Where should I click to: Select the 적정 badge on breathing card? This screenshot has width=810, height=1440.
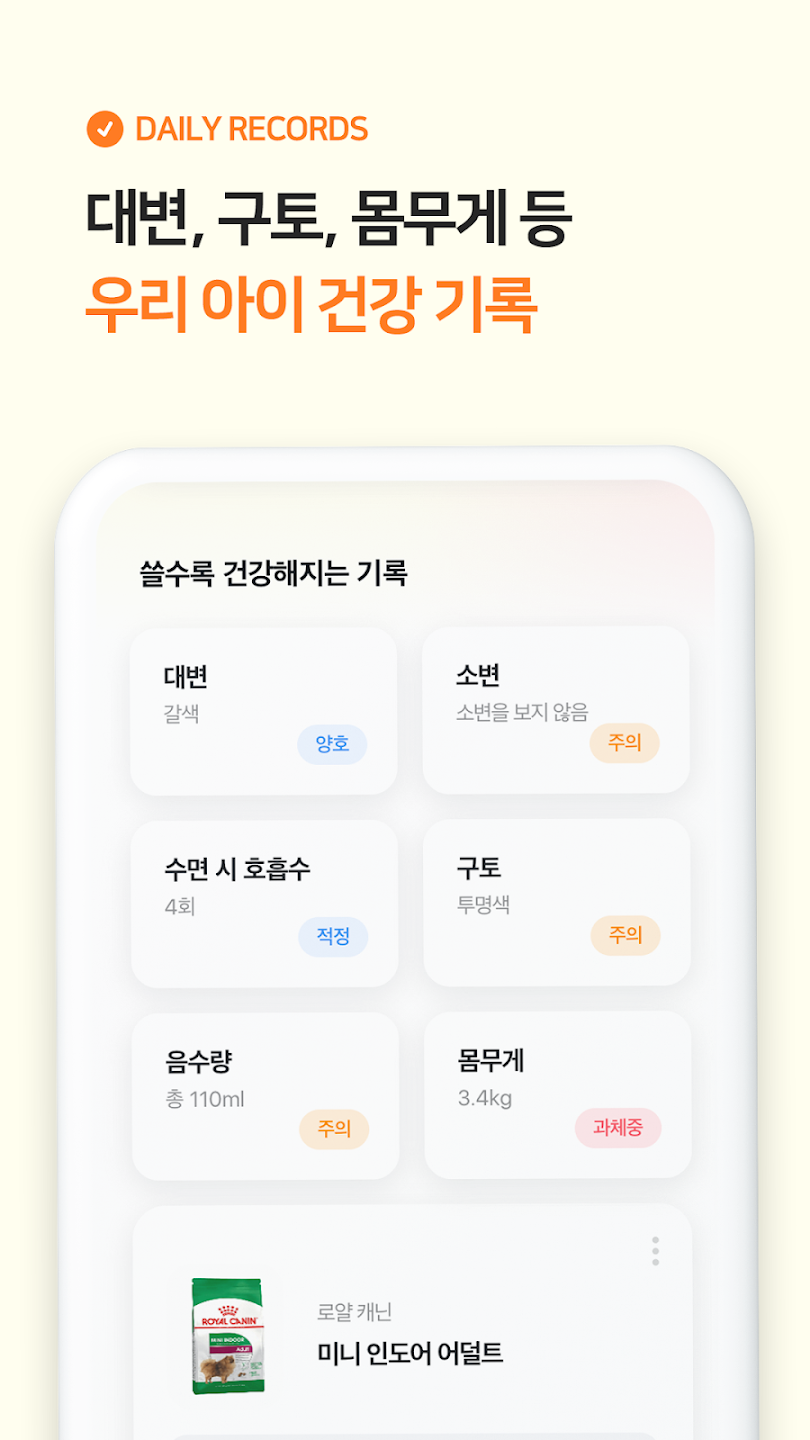pos(333,937)
